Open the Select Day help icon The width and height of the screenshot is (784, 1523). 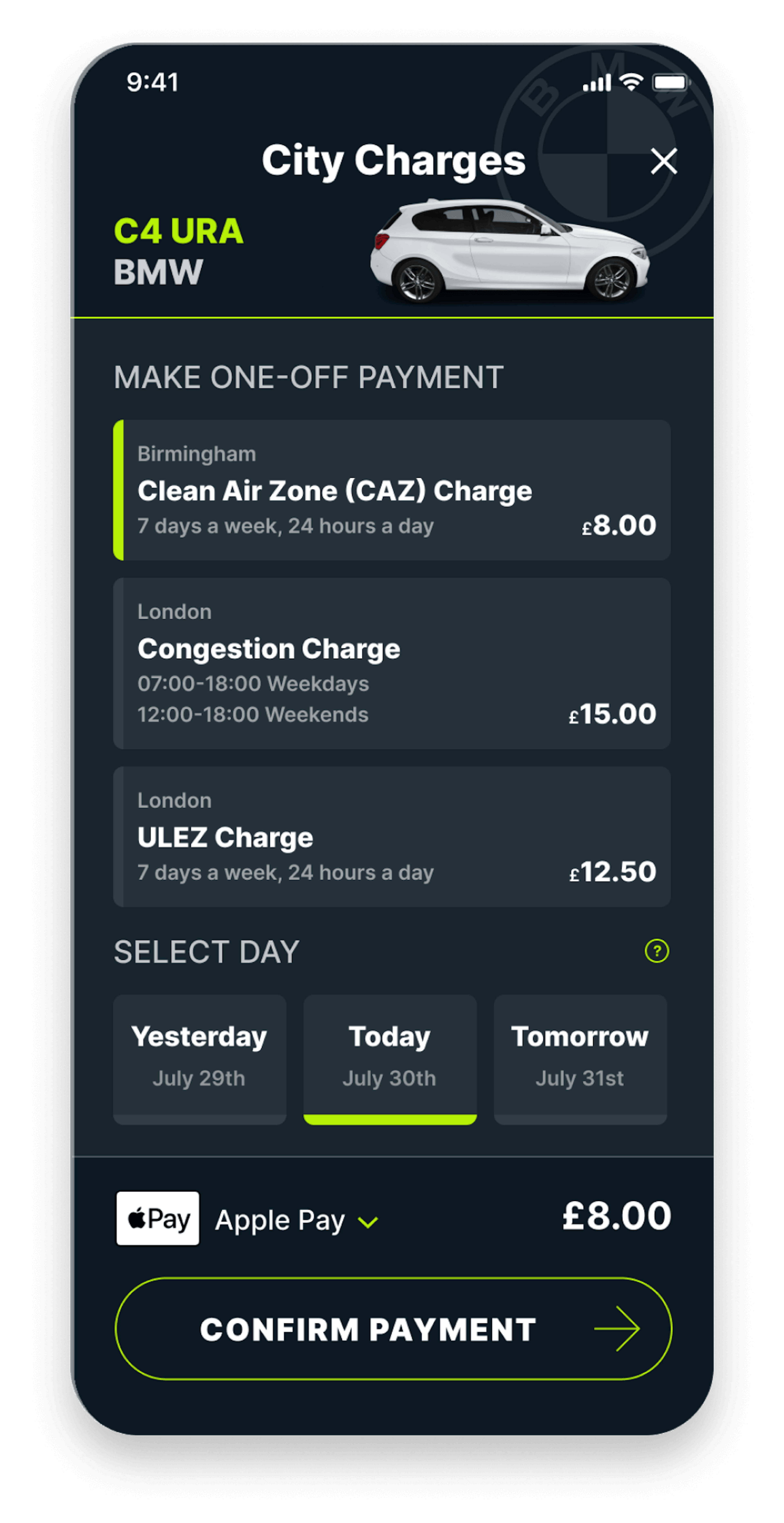click(x=656, y=951)
